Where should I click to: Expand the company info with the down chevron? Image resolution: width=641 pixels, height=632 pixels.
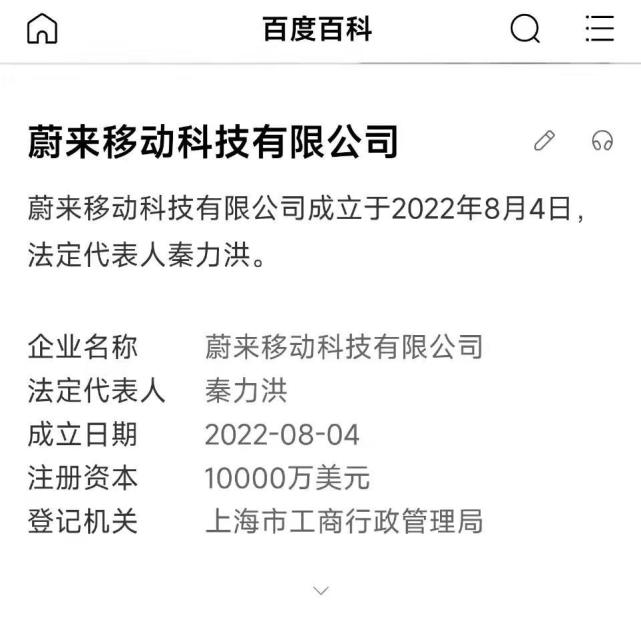(321, 591)
